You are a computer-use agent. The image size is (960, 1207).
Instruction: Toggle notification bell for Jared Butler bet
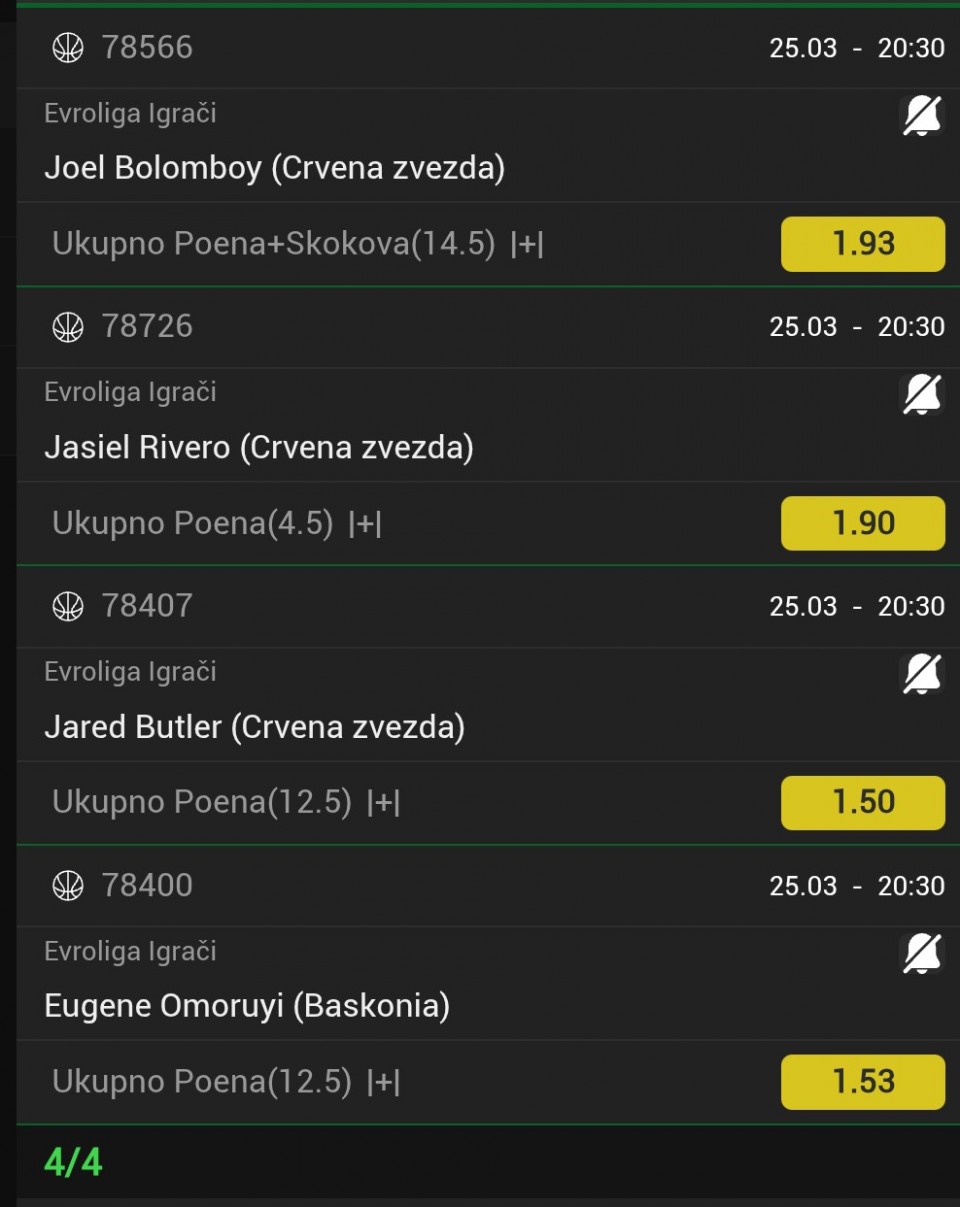(x=921, y=675)
